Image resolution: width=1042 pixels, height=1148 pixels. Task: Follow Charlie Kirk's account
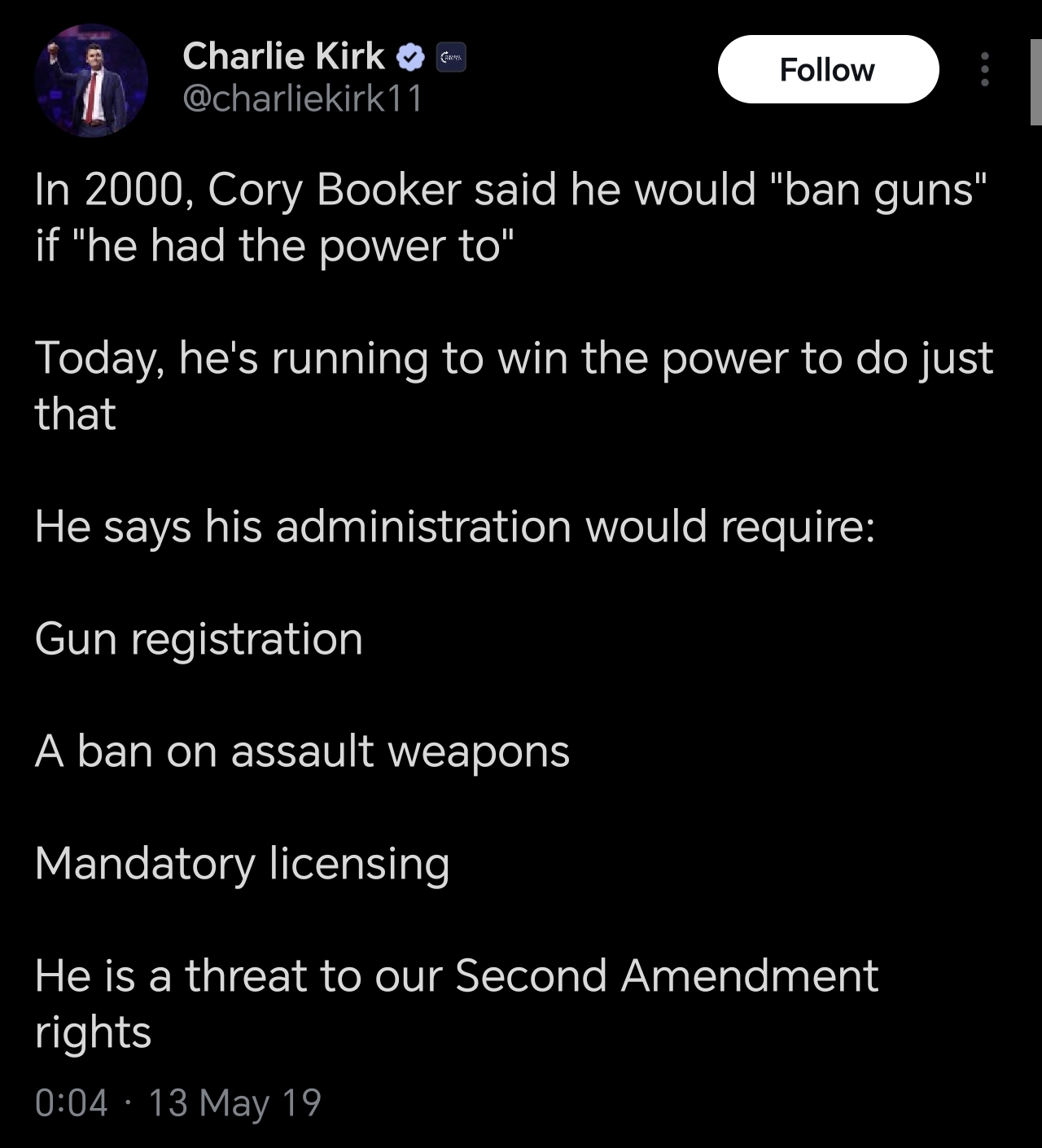[828, 69]
